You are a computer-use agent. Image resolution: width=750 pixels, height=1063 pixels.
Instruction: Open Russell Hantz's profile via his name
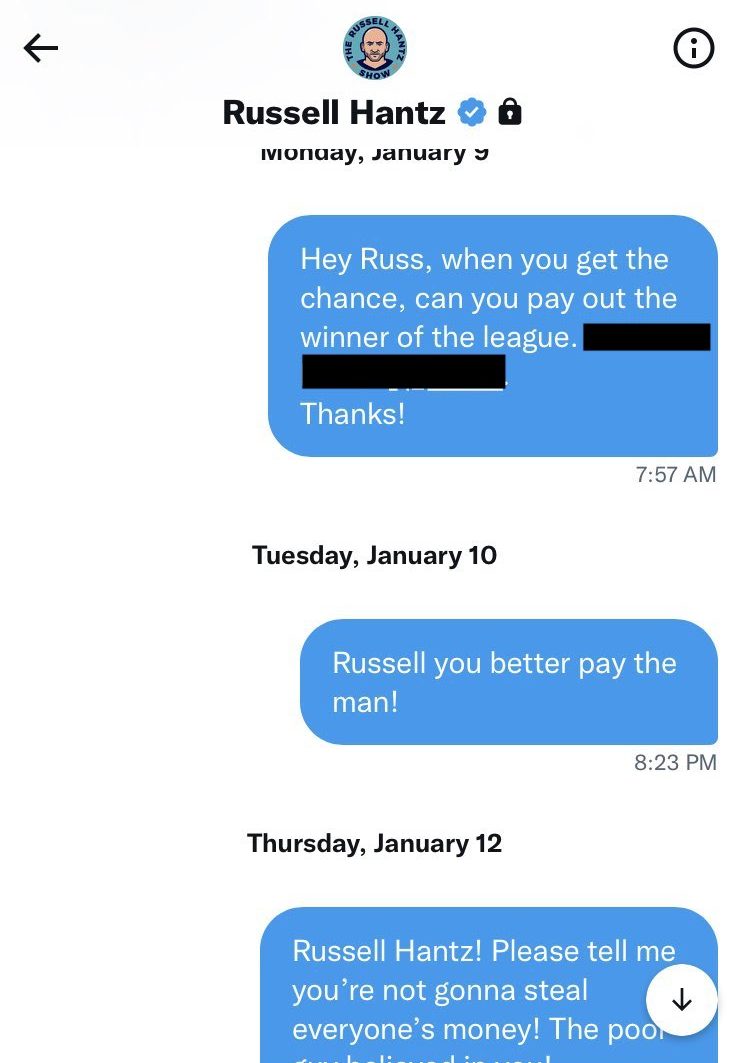333,111
